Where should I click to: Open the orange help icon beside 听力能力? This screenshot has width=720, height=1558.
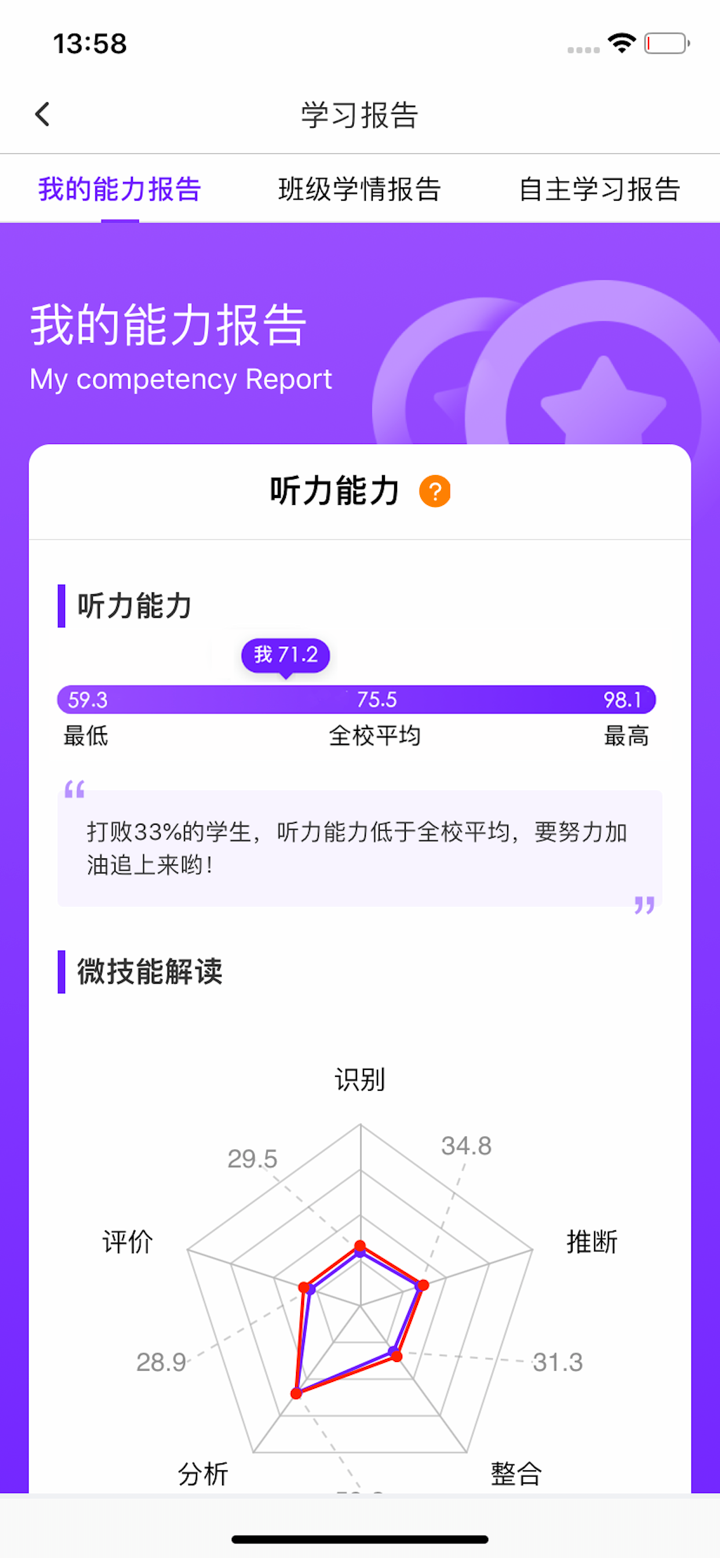(434, 491)
